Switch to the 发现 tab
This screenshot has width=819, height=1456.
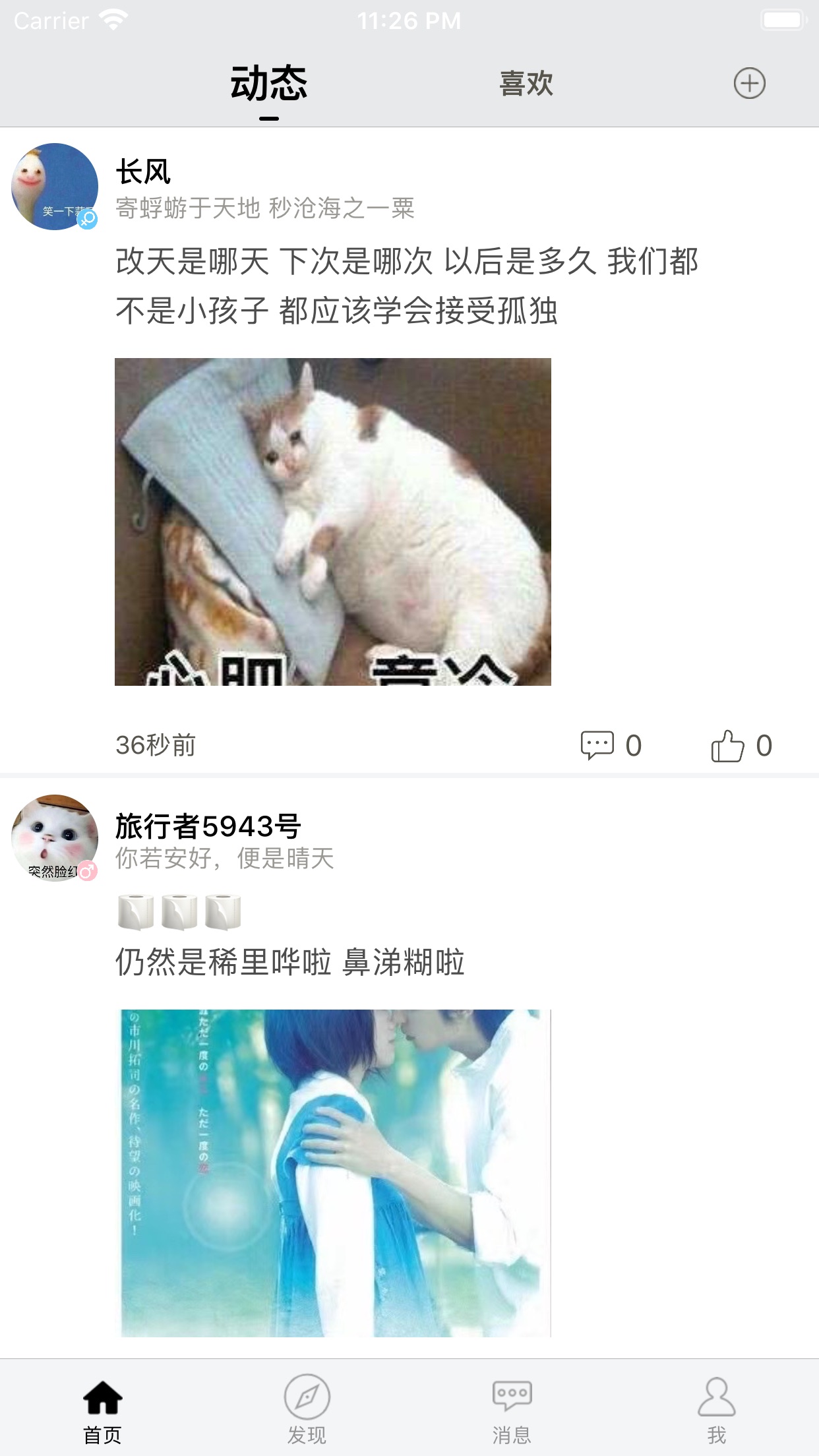[307, 1409]
